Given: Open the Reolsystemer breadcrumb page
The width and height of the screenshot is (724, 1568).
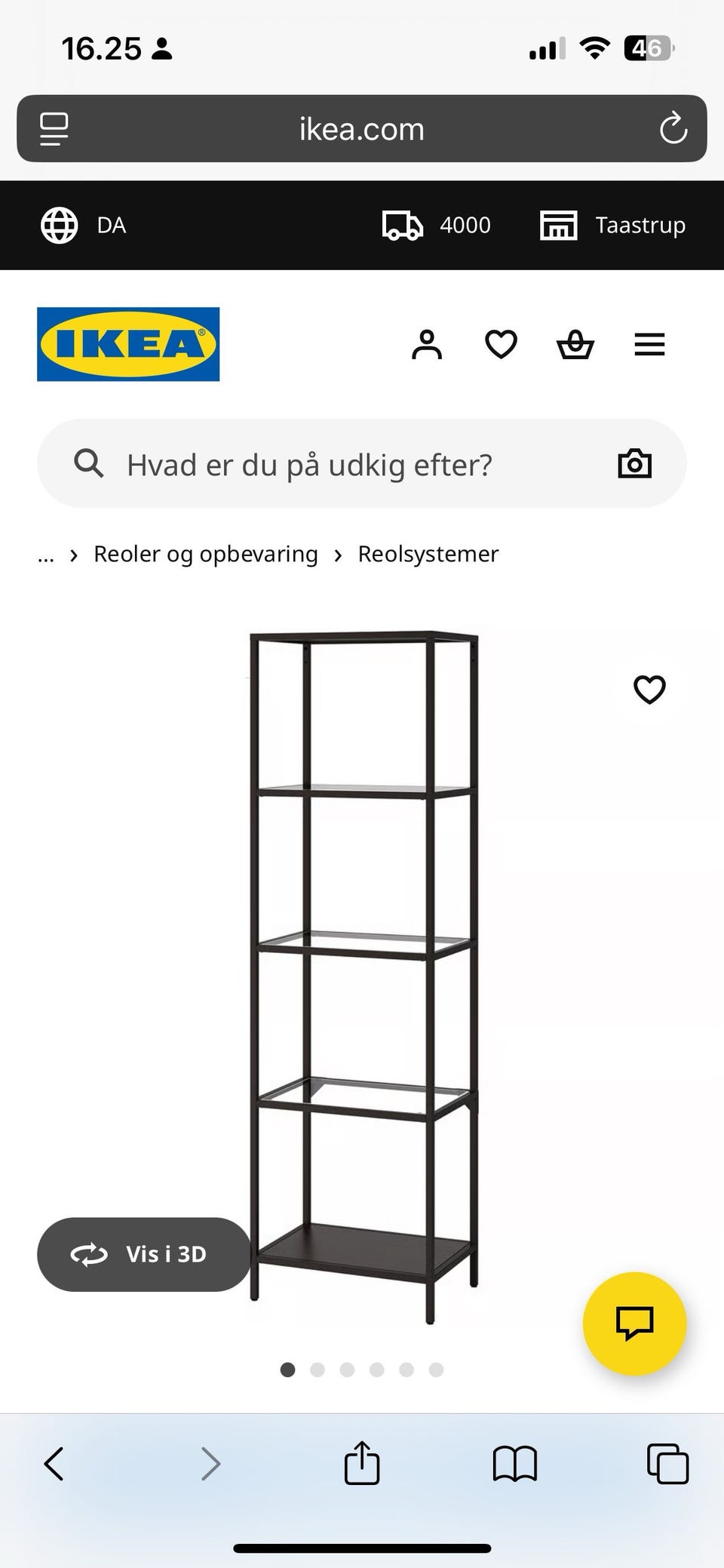Looking at the screenshot, I should click(427, 553).
